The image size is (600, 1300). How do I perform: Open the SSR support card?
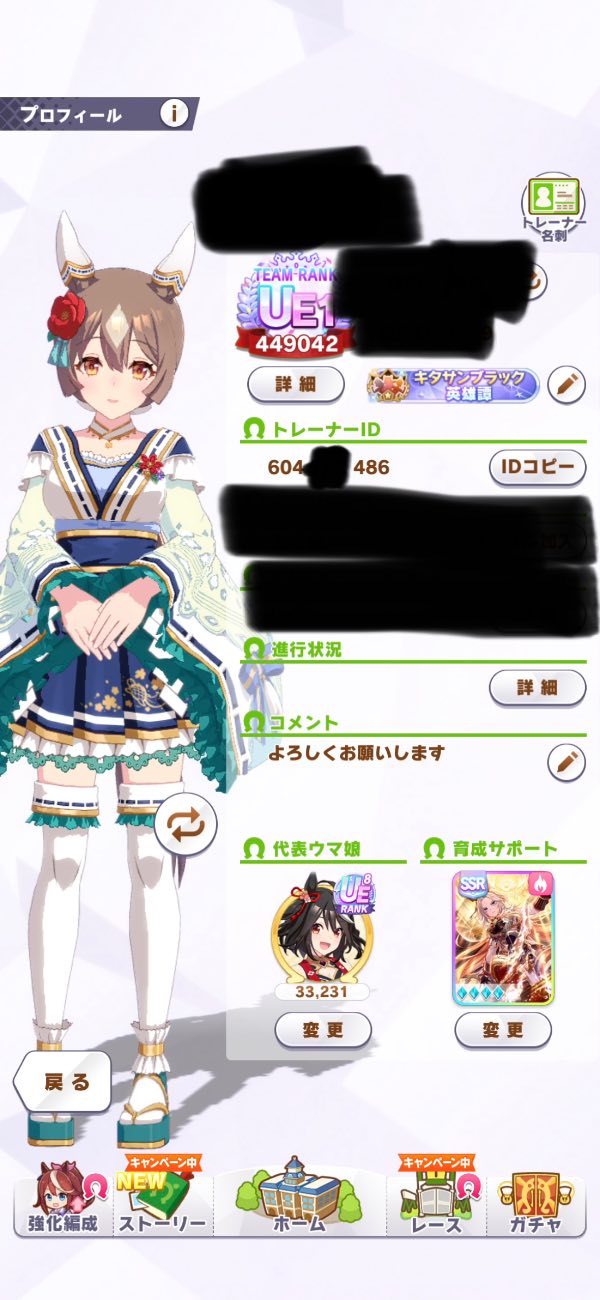pos(503,937)
